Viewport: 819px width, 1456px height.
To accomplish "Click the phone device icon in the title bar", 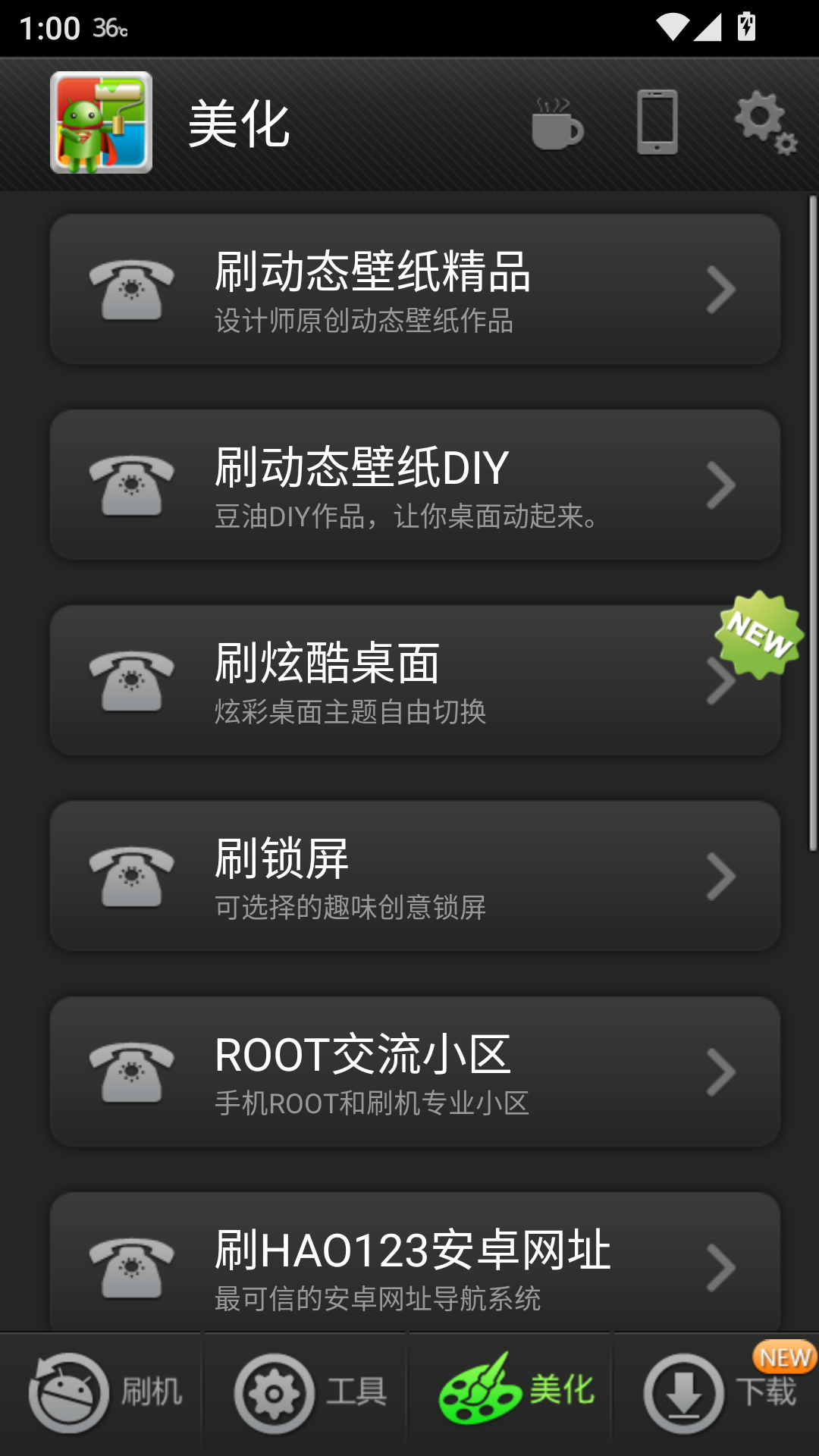I will point(657,121).
